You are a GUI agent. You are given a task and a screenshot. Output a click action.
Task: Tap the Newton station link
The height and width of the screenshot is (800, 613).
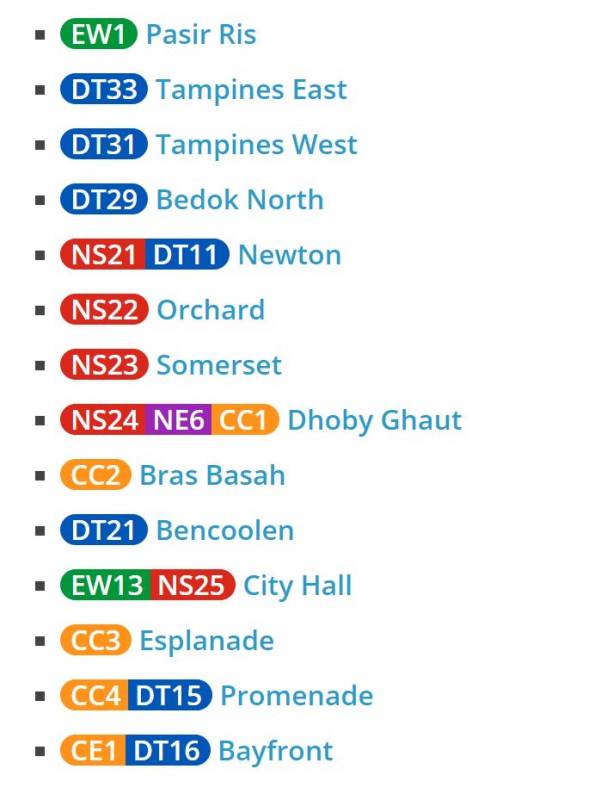click(289, 255)
